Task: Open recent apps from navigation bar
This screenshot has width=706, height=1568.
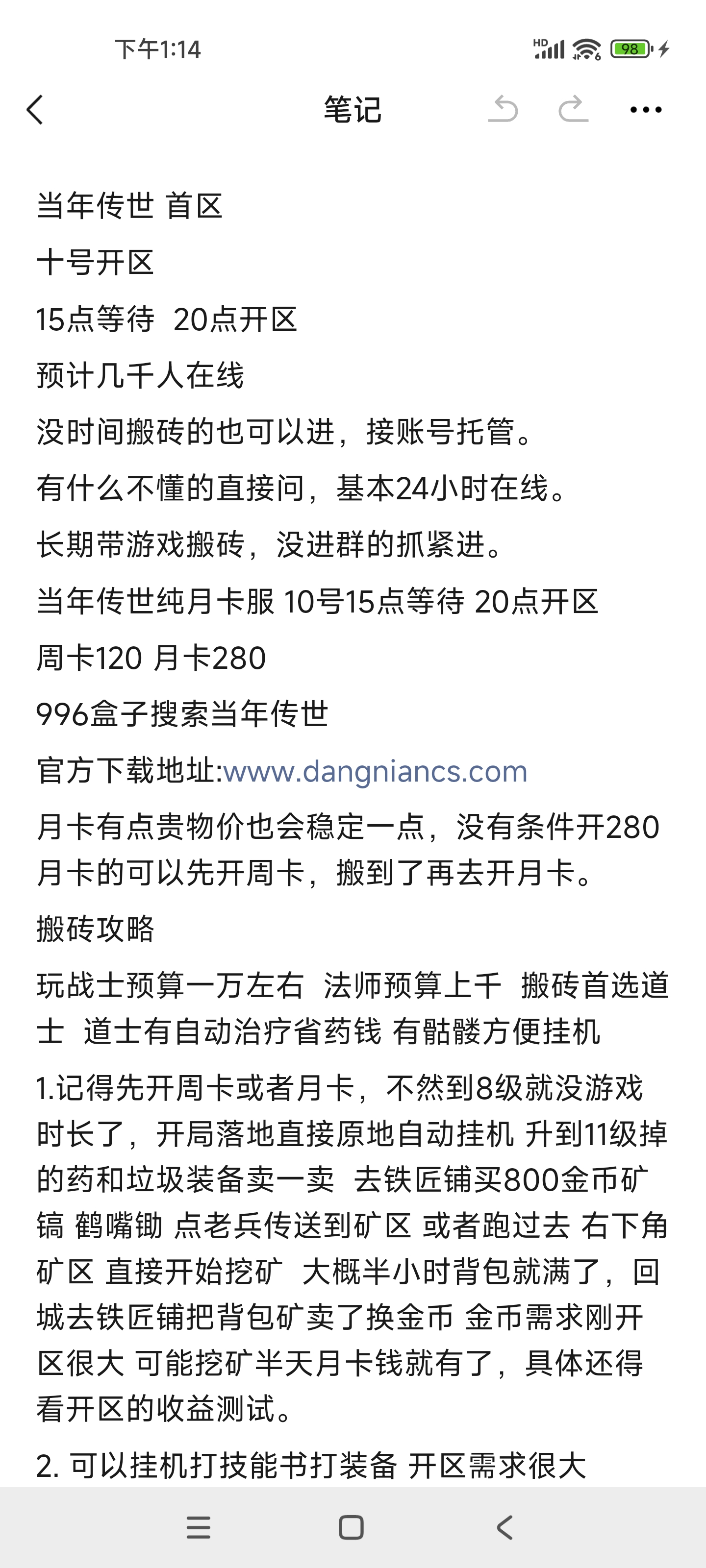Action: (199, 1527)
